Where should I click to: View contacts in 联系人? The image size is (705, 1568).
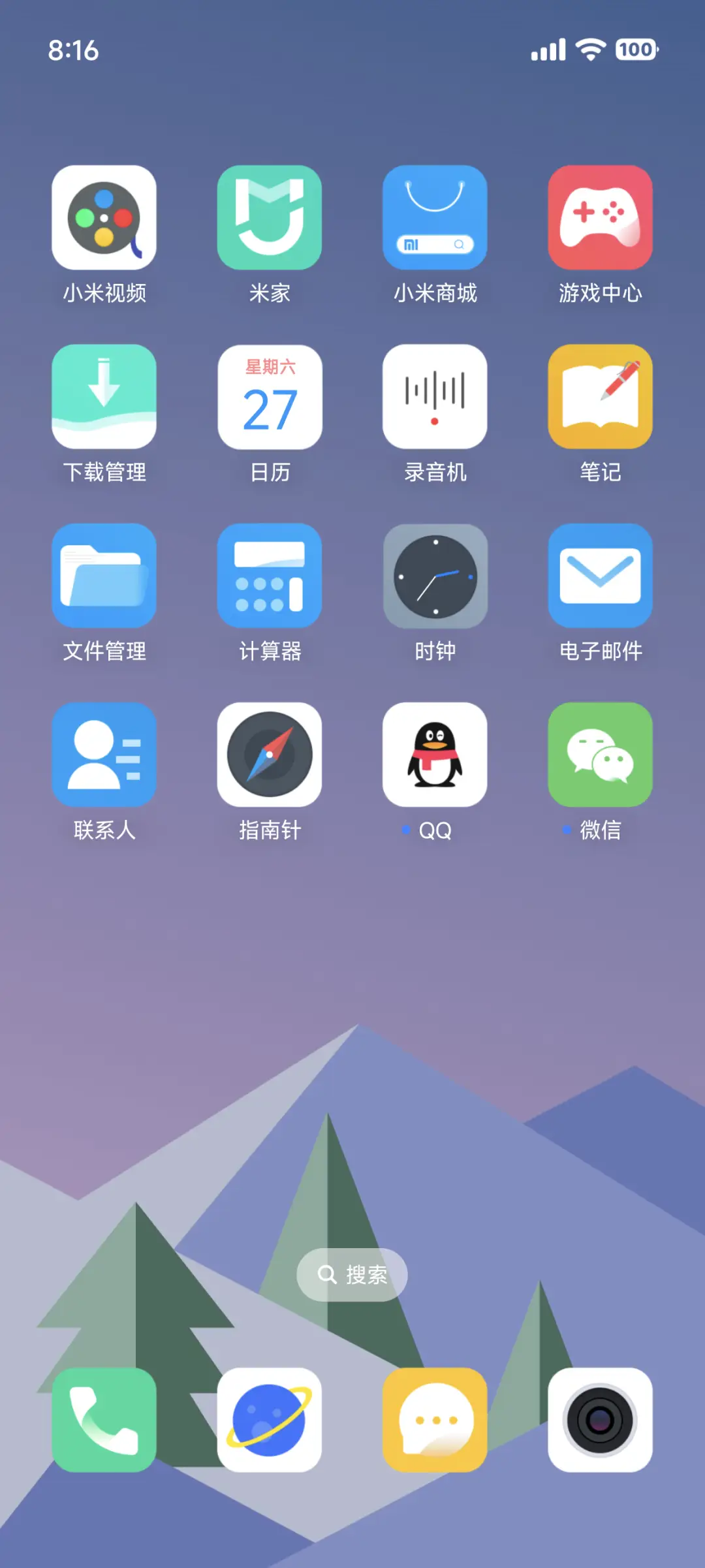pyautogui.click(x=104, y=755)
